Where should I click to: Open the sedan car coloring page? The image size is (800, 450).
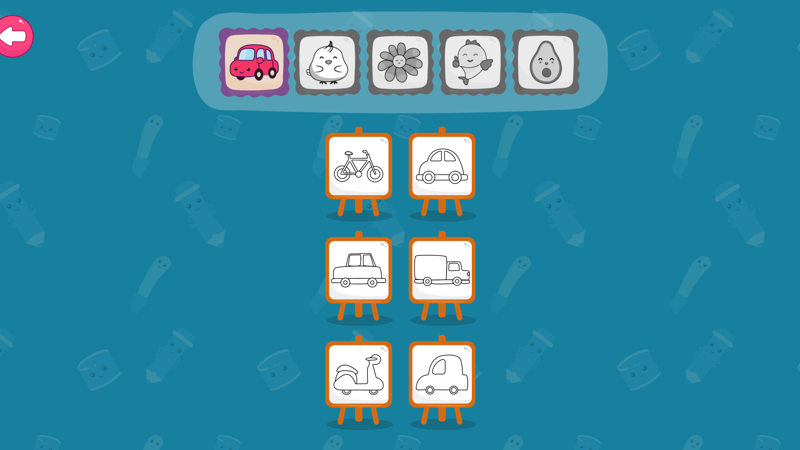click(x=358, y=270)
